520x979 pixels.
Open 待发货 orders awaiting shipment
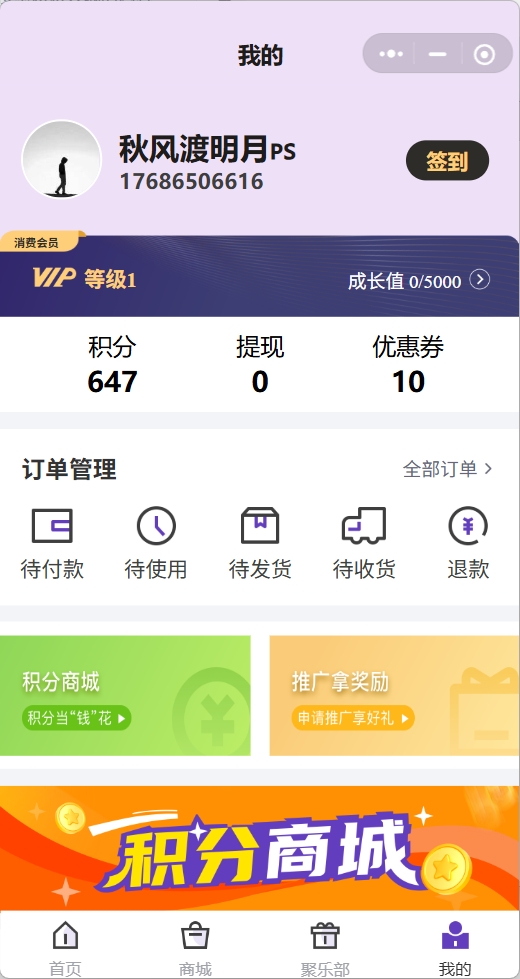(260, 543)
